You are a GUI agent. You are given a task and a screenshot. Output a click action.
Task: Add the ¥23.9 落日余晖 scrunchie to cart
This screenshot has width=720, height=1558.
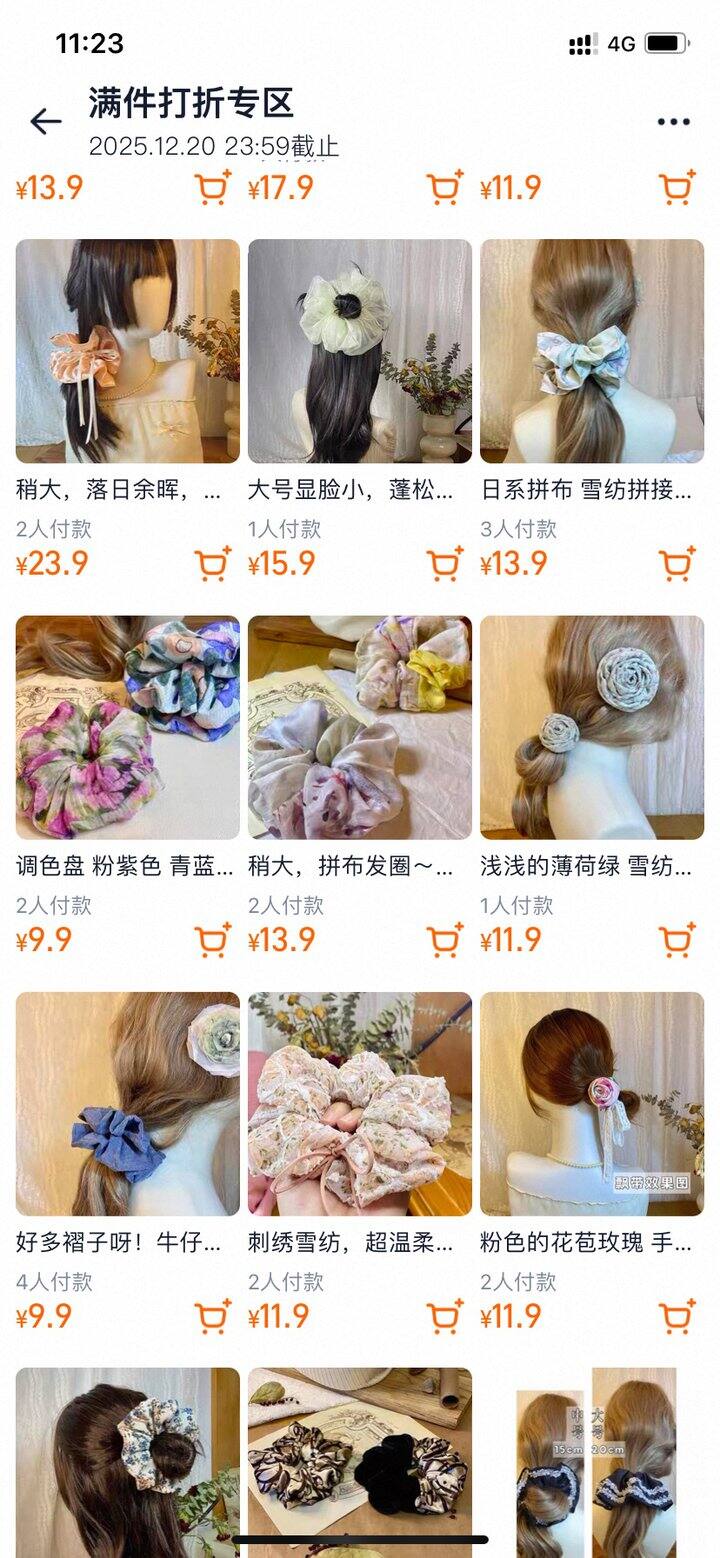212,564
